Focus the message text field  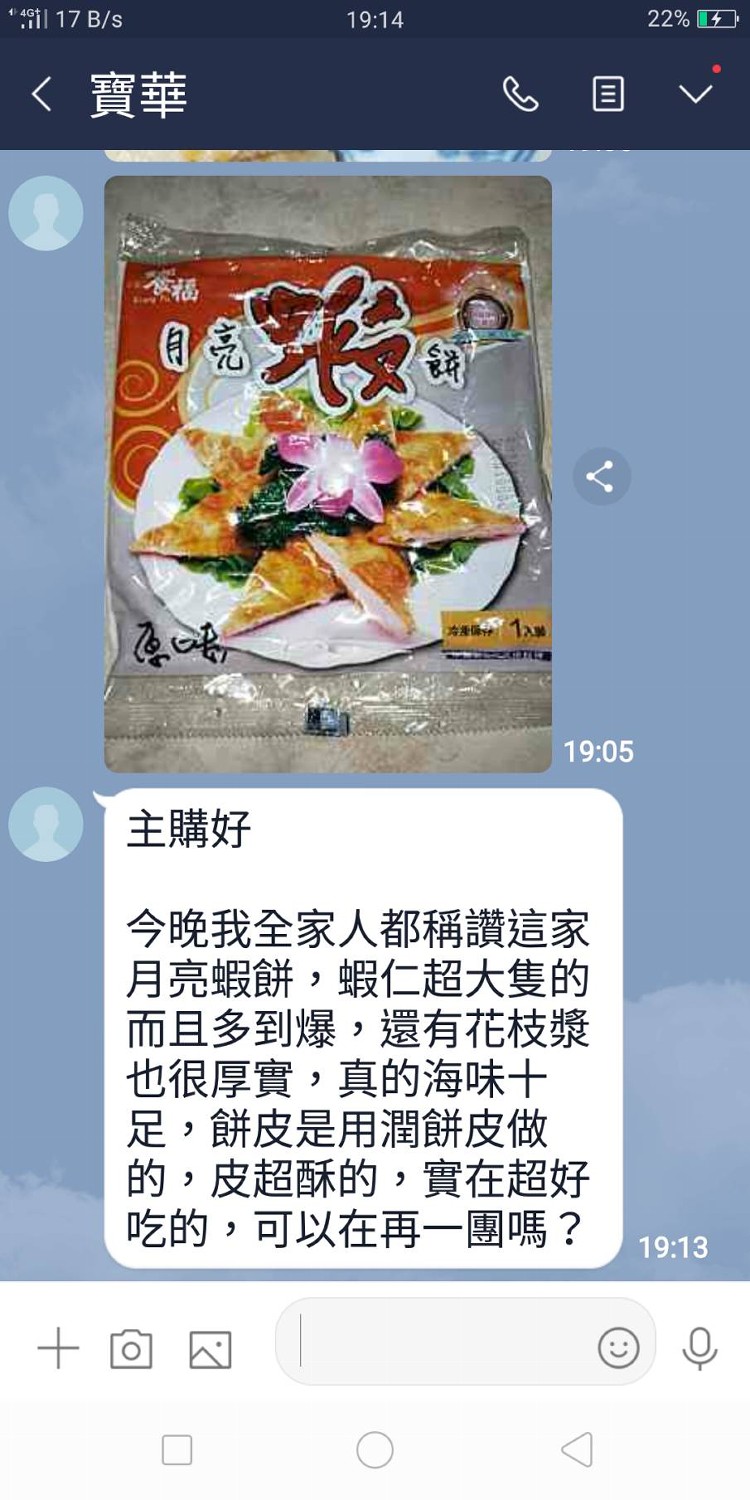coord(440,1342)
